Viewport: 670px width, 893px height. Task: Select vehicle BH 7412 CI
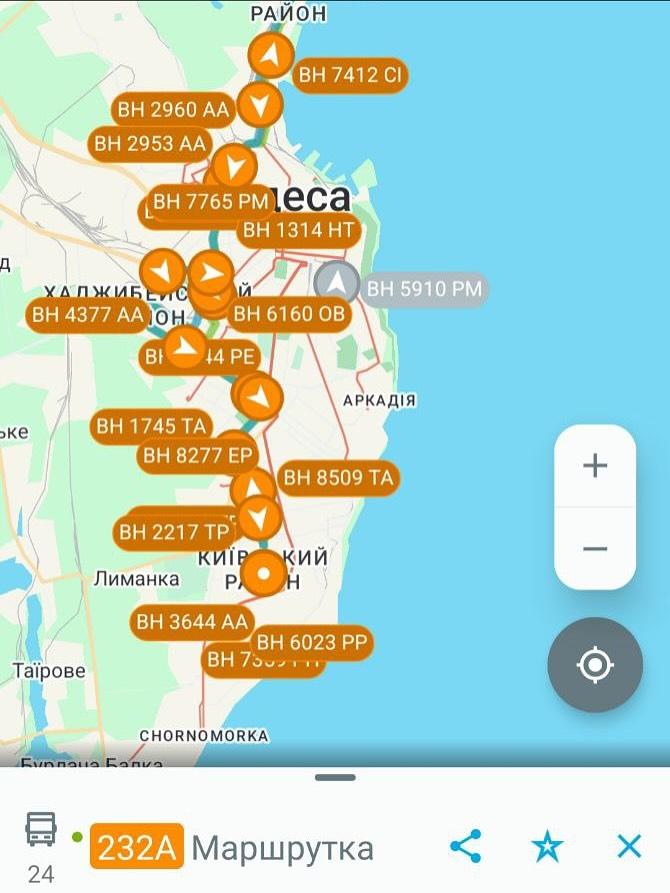(352, 75)
